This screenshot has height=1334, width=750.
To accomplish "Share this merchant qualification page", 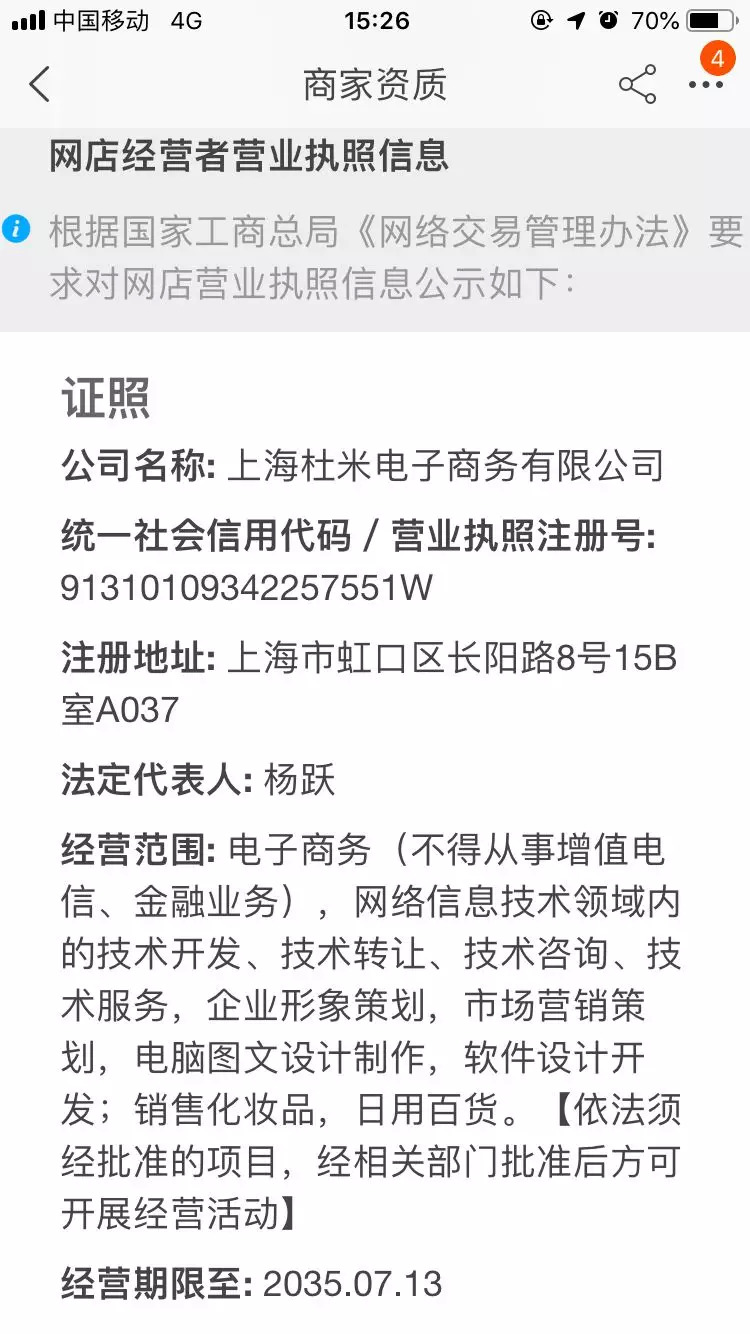I will click(x=637, y=85).
